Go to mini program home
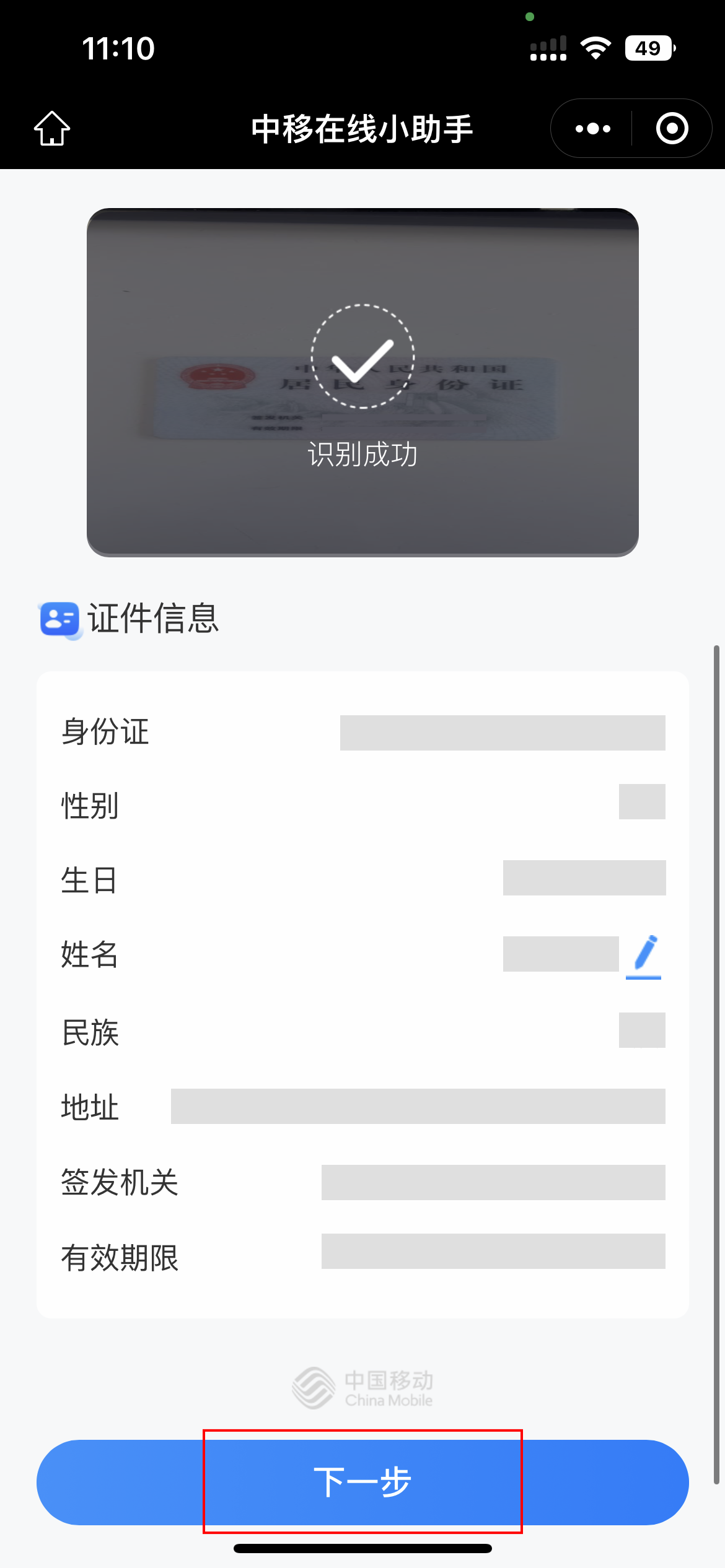 click(x=52, y=128)
